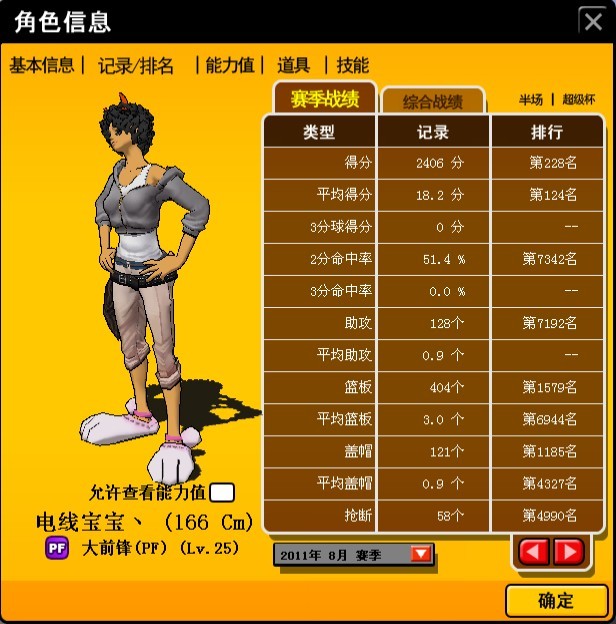Screen dimensions: 616x624
Task: Switch to the 记录/排名 tab
Action: click(x=136, y=65)
